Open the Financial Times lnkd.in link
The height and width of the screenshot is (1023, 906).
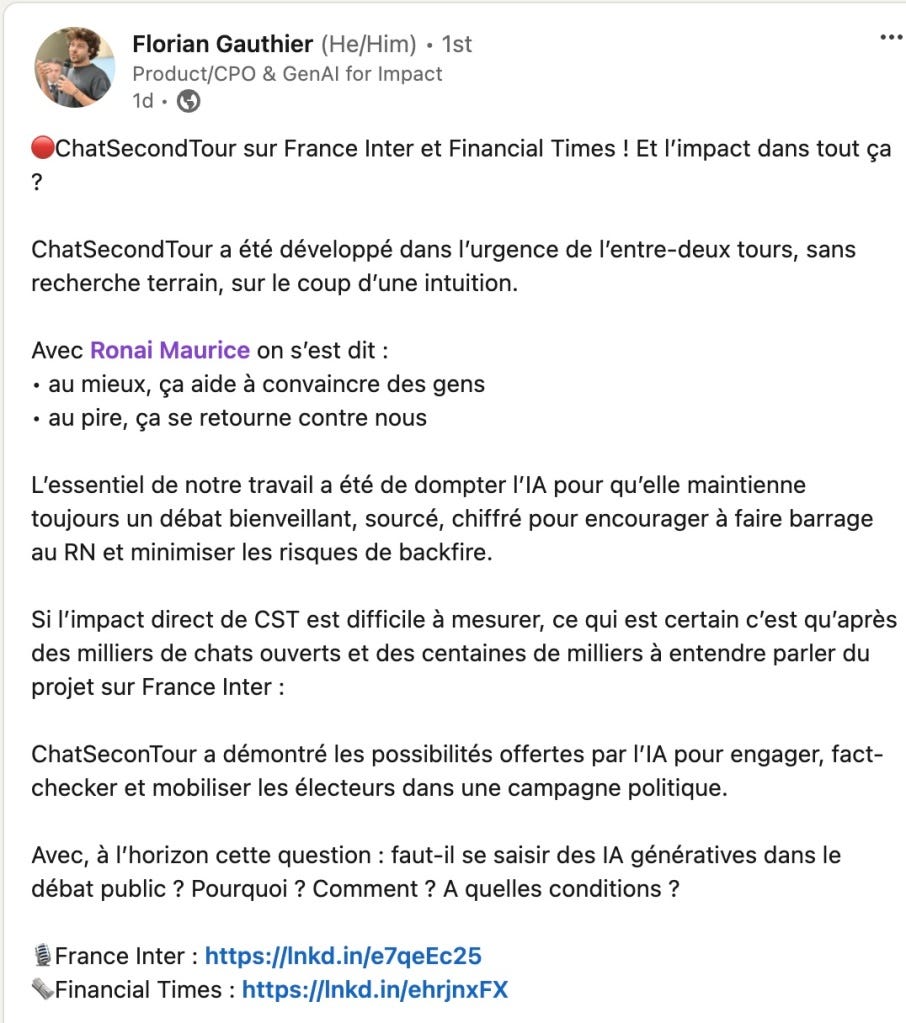click(x=375, y=990)
